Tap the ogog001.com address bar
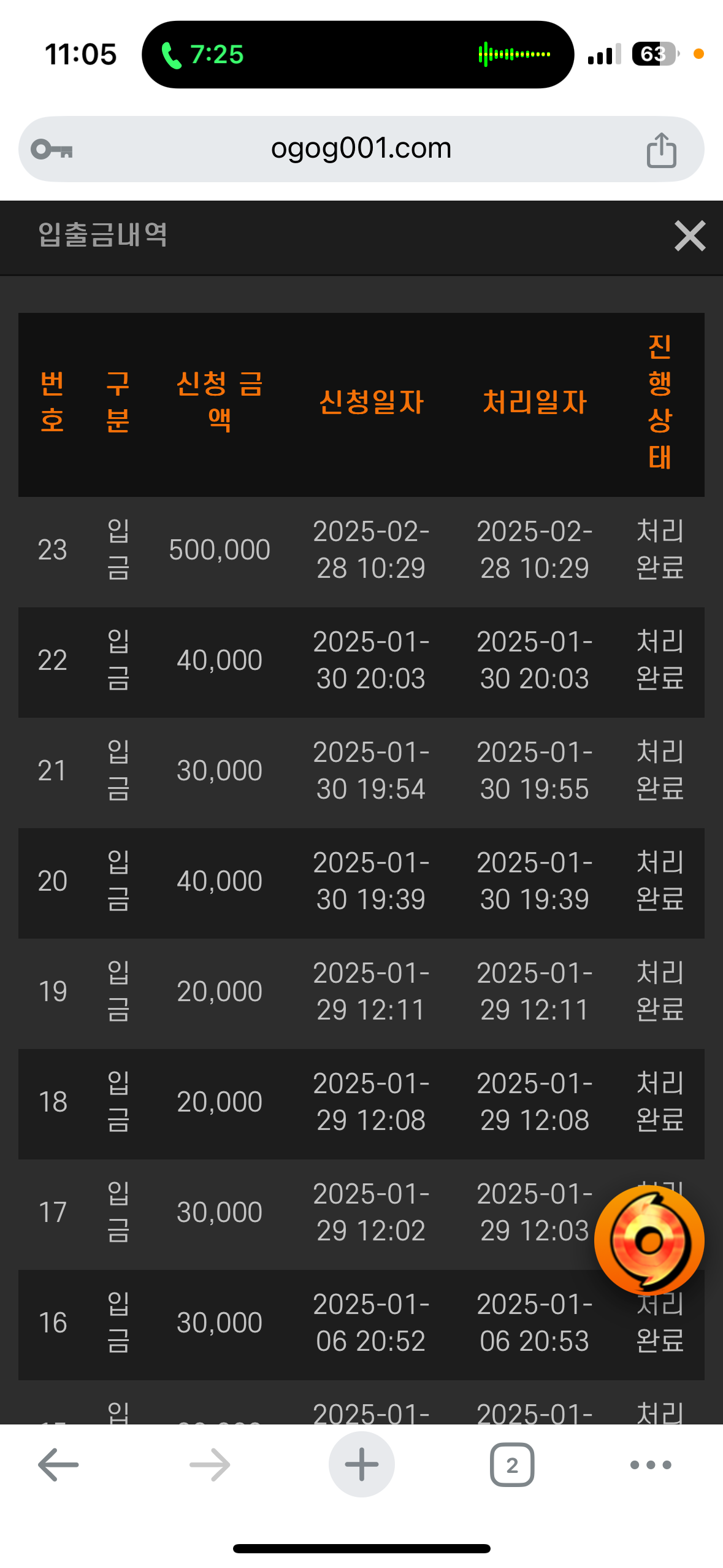 pos(361,149)
